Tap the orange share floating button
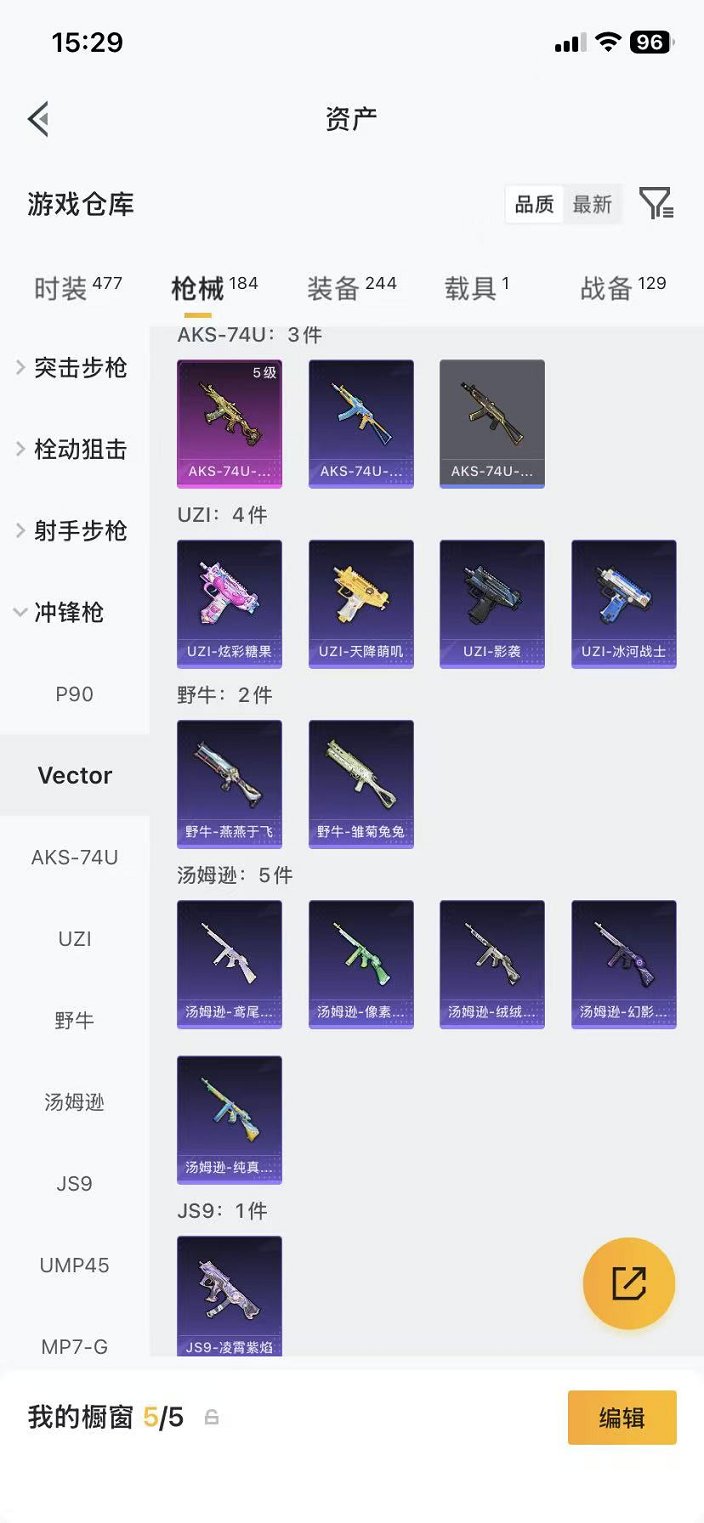Viewport: 704px width, 1523px height. (629, 1283)
